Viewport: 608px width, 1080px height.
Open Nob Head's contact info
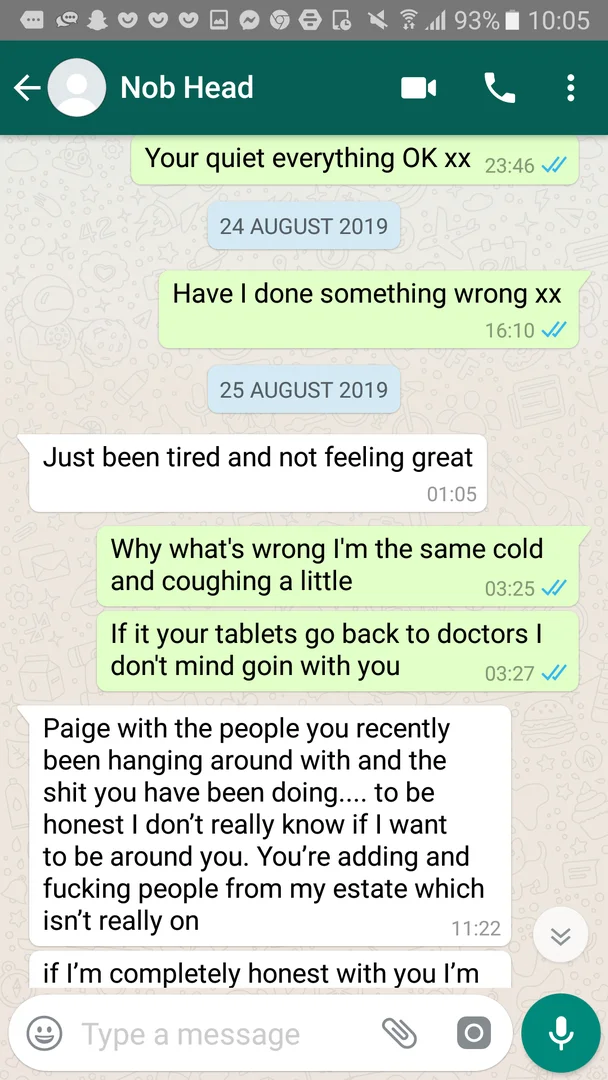[x=187, y=87]
